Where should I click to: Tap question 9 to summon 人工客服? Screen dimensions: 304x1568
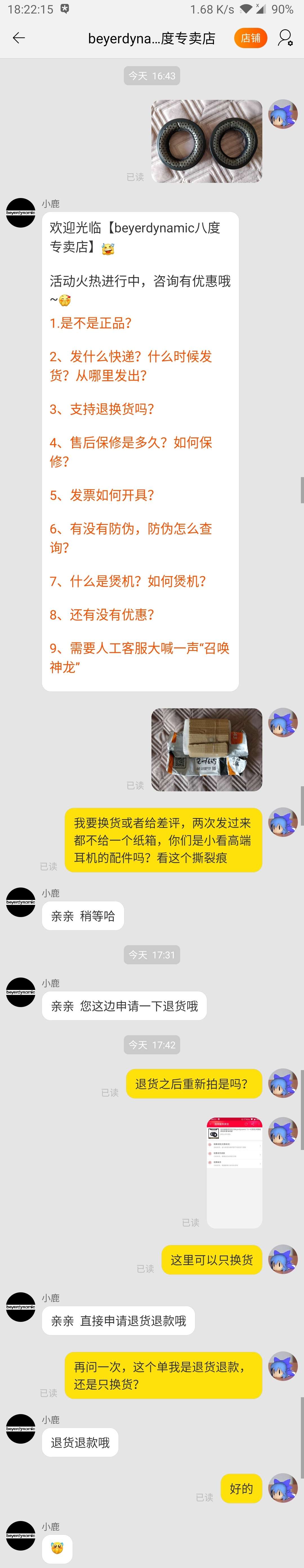[139, 657]
